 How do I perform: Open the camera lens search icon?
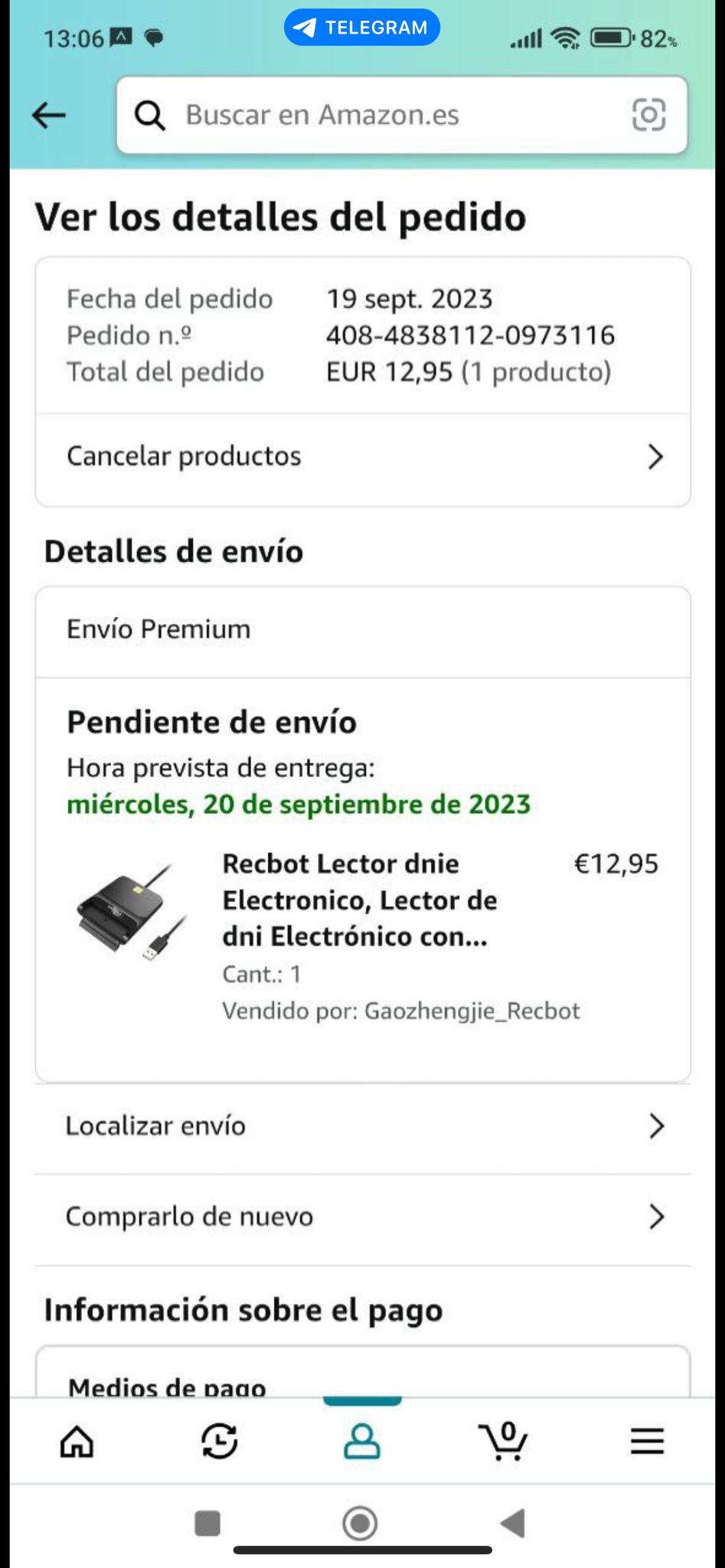tap(648, 116)
